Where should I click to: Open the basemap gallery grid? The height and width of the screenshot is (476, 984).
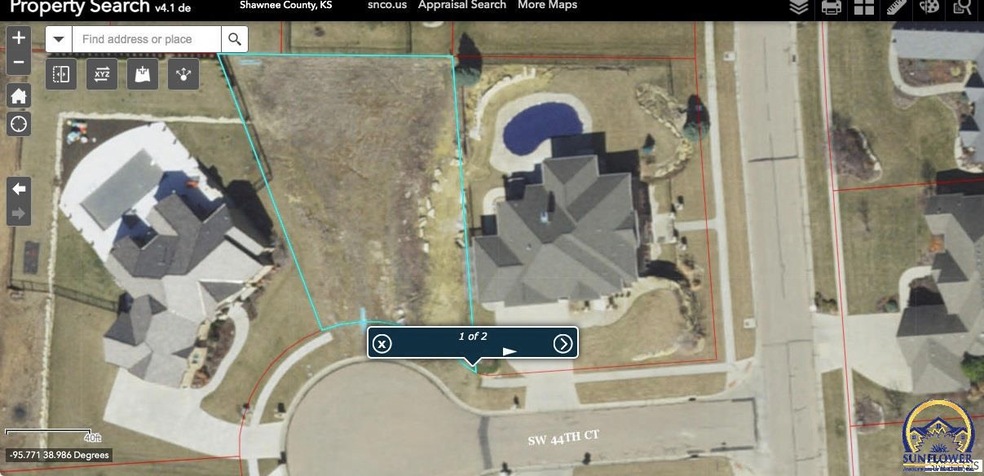(x=864, y=7)
